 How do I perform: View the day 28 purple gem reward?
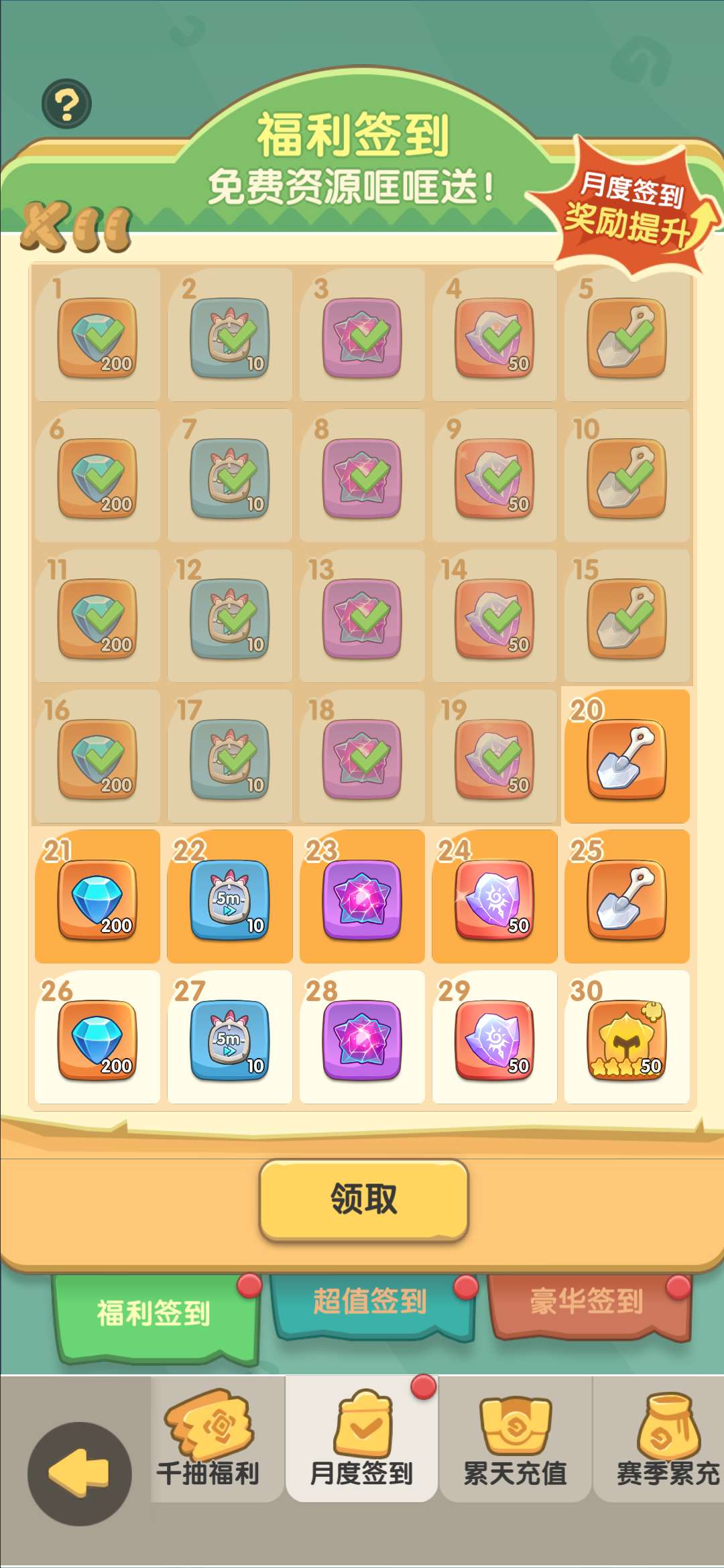point(362,1040)
